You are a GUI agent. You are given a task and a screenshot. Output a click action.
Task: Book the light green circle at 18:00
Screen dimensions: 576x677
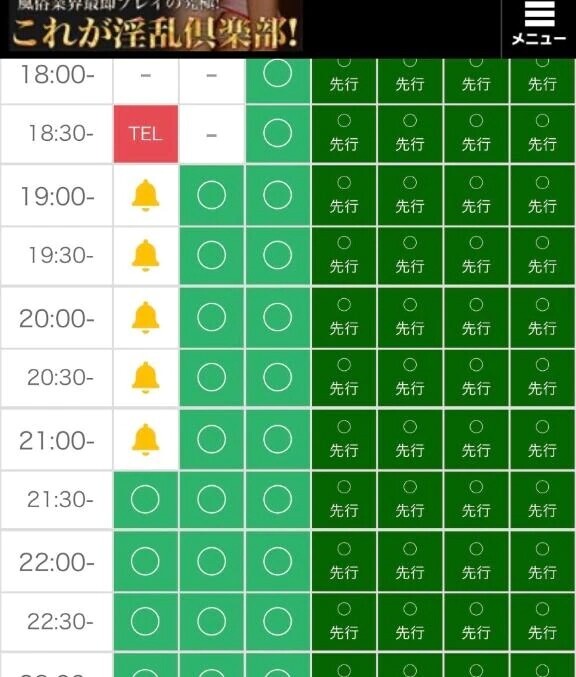pyautogui.click(x=278, y=73)
